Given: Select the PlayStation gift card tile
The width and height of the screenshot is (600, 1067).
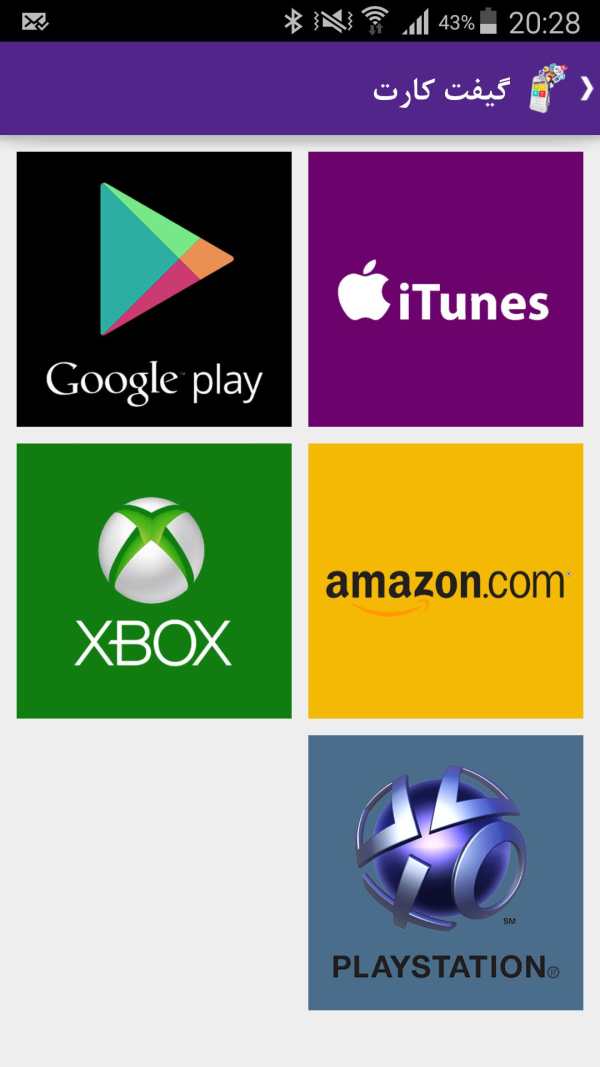Looking at the screenshot, I should [x=446, y=872].
